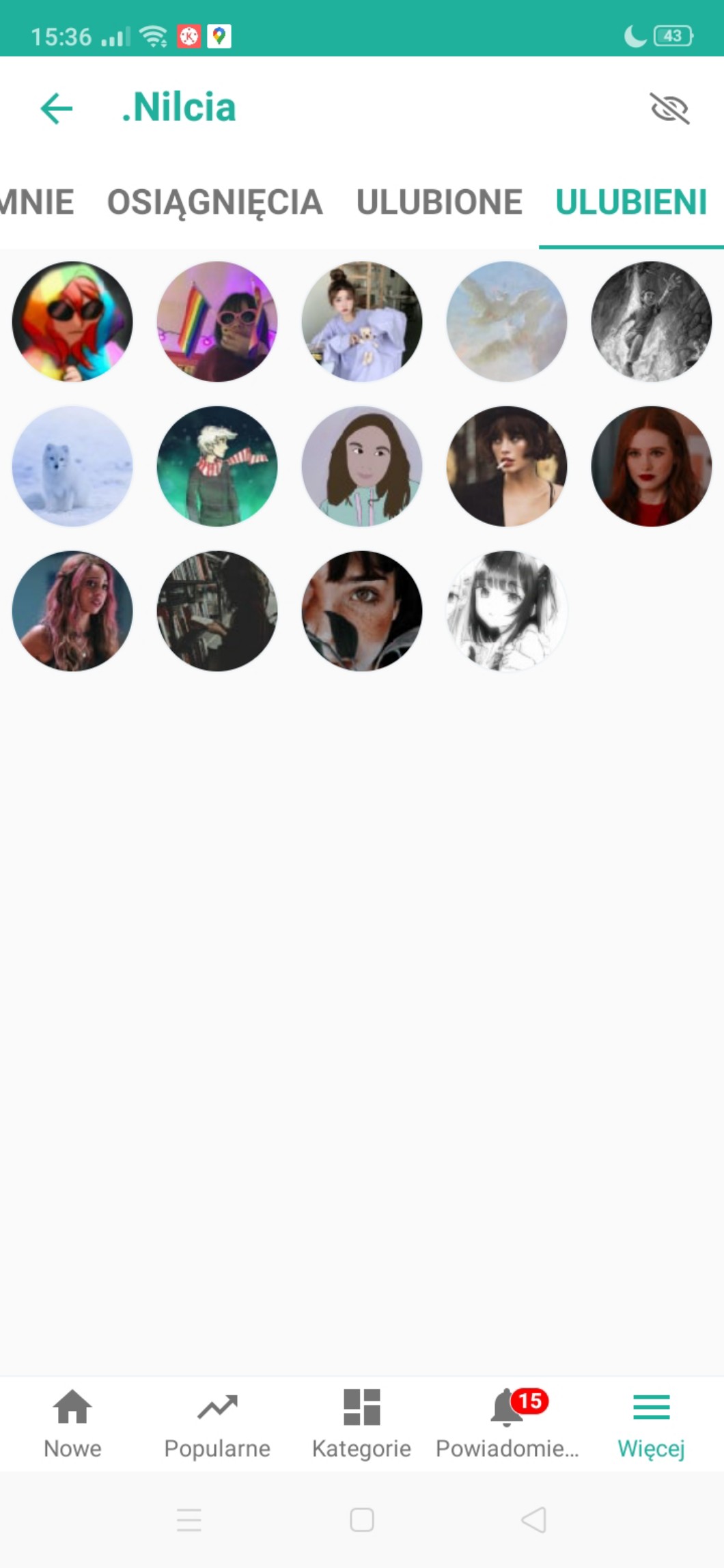Switch to the ULUBIONE tab
This screenshot has height=1568, width=724.
point(439,202)
